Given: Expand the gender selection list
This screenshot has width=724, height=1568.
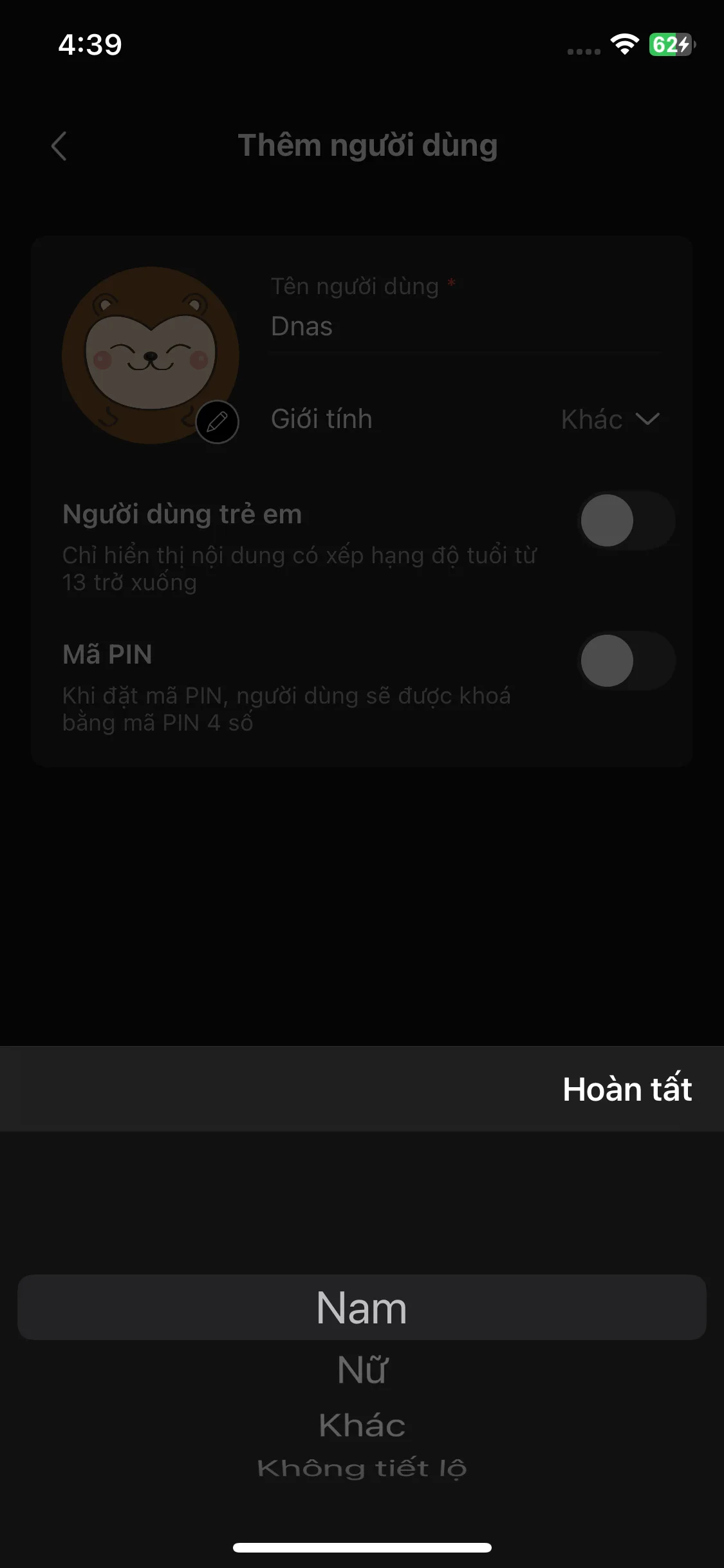Looking at the screenshot, I should pyautogui.click(x=609, y=419).
